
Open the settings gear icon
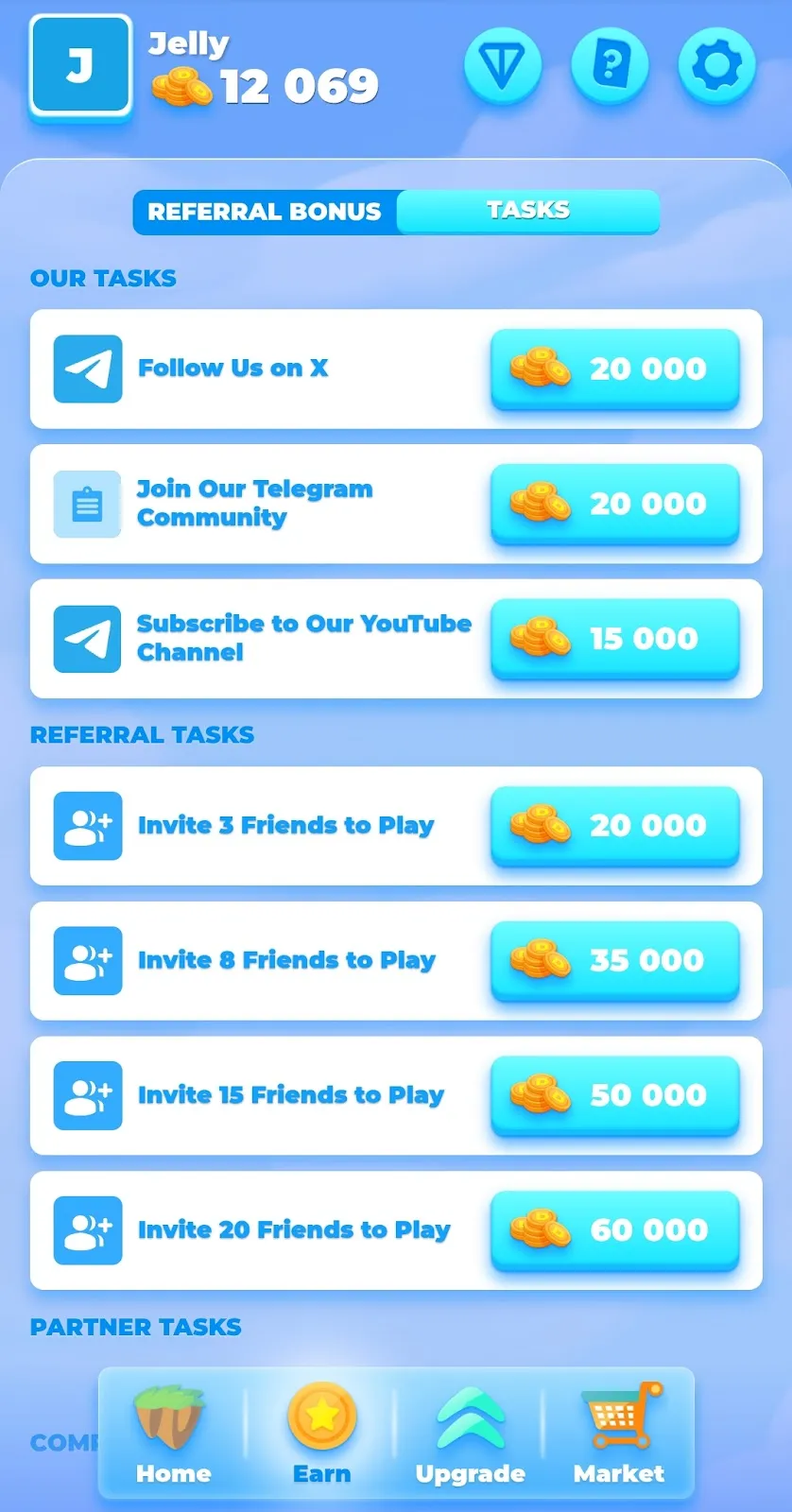[716, 65]
